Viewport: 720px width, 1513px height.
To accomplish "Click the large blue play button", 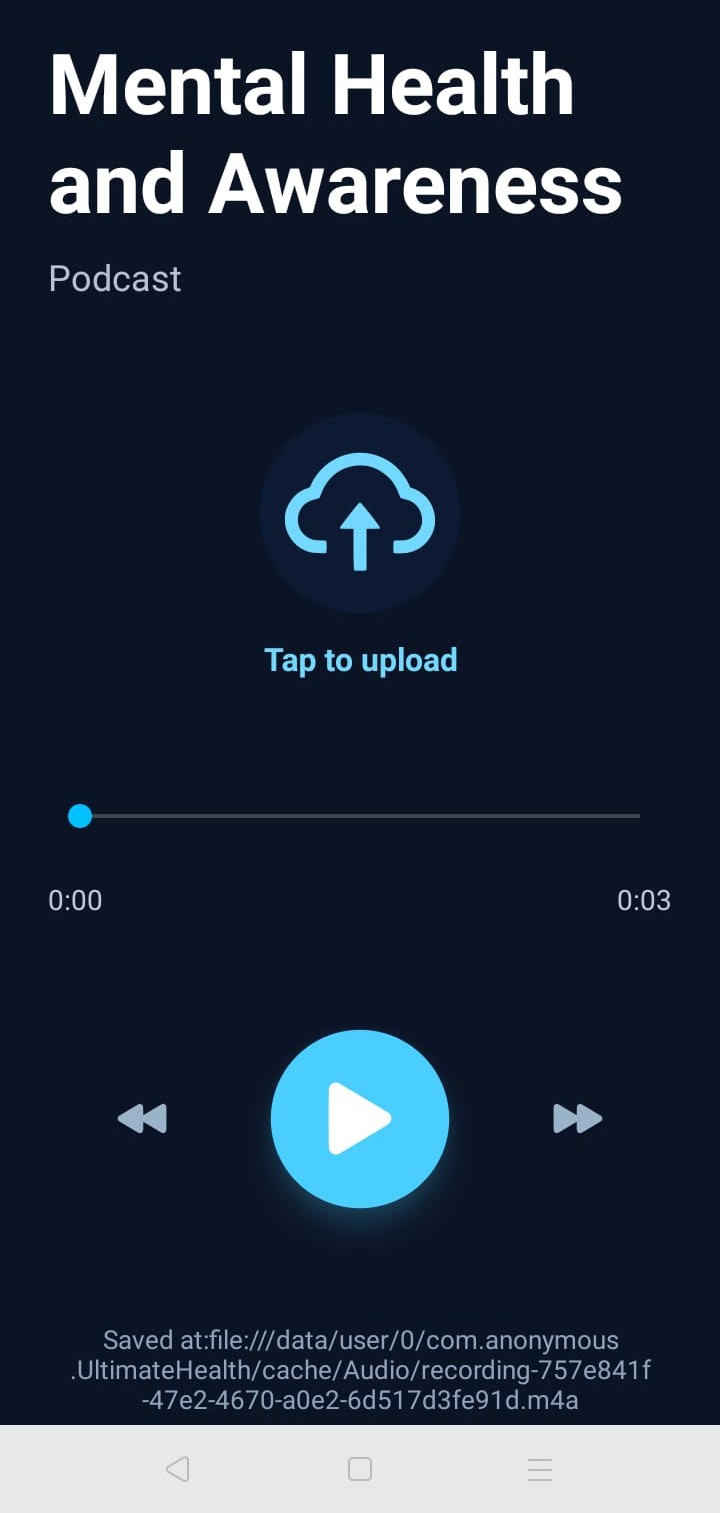I will 360,1119.
